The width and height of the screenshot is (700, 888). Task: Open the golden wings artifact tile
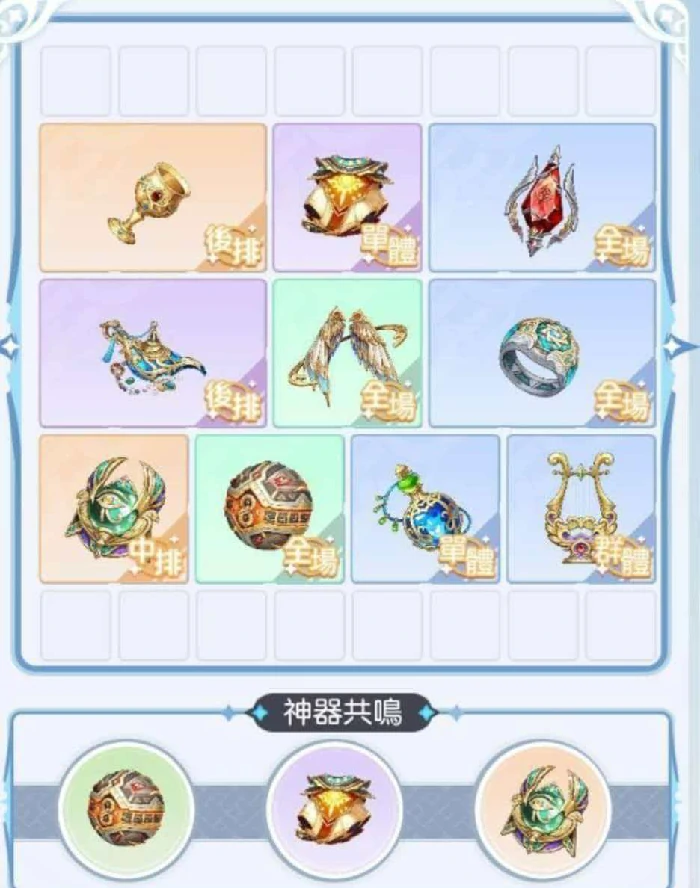(347, 352)
